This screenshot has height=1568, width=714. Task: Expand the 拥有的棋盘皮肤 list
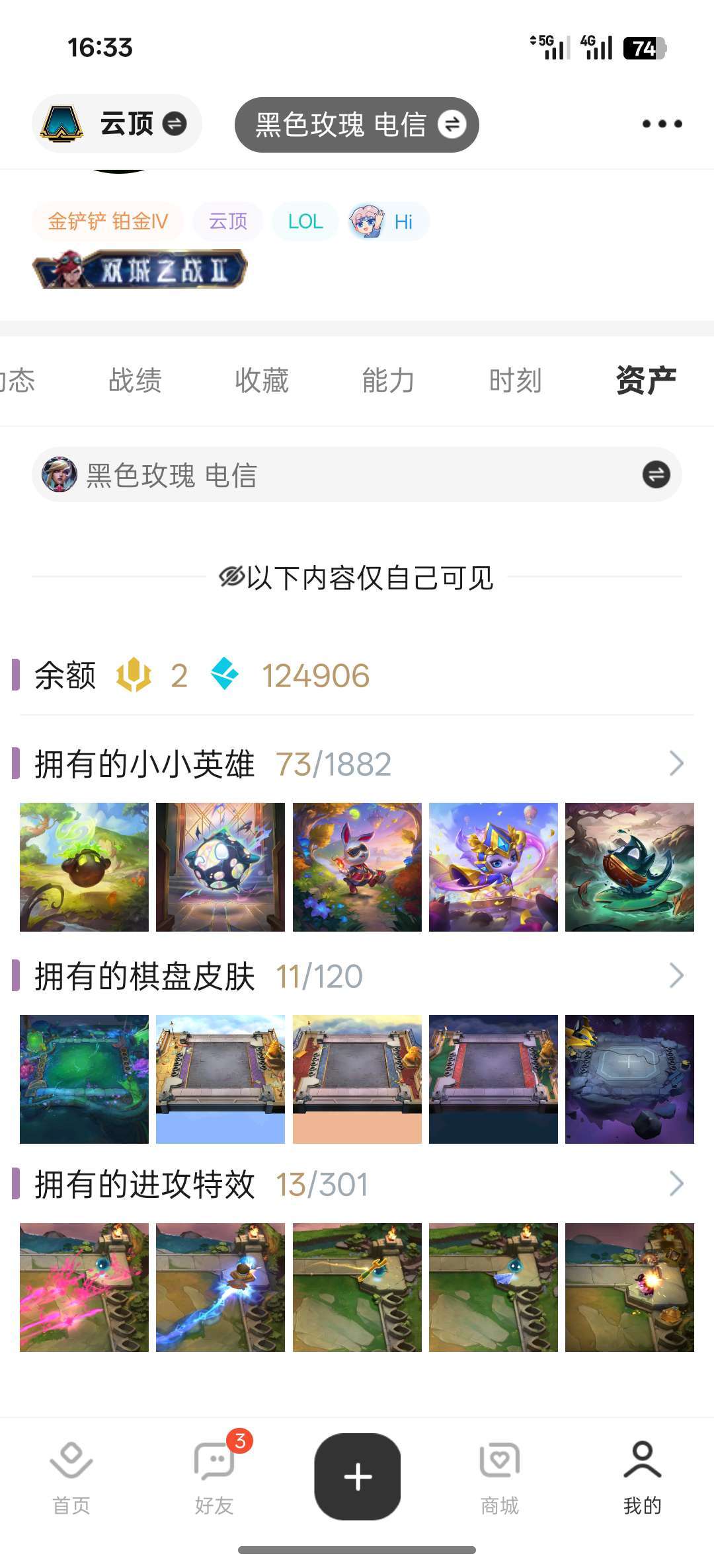(676, 975)
